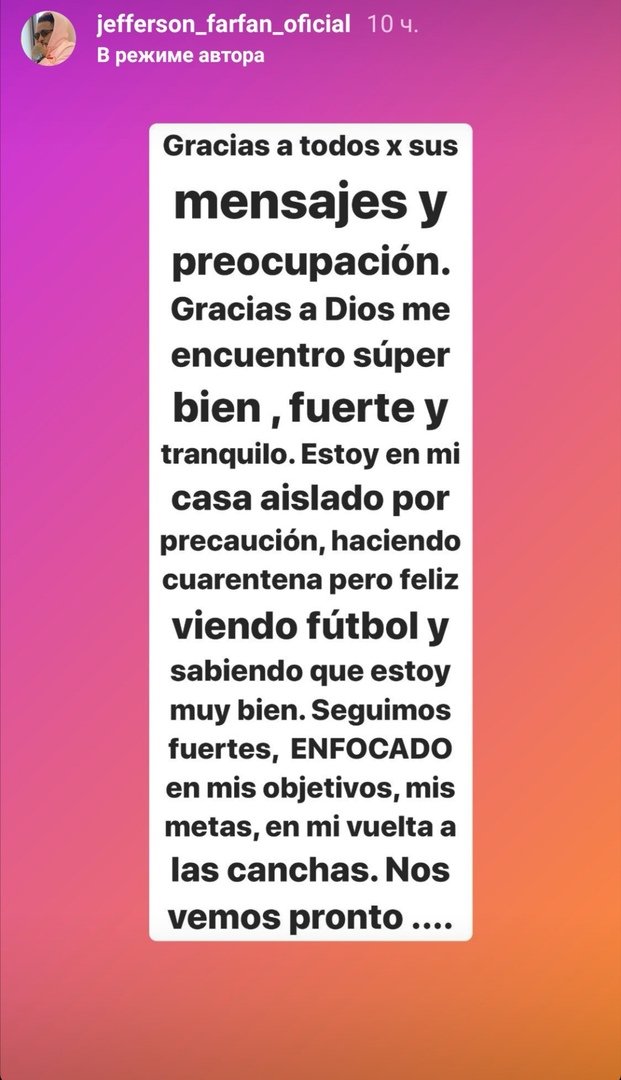Tap the jefferson_farfan_oficial username

(223, 25)
